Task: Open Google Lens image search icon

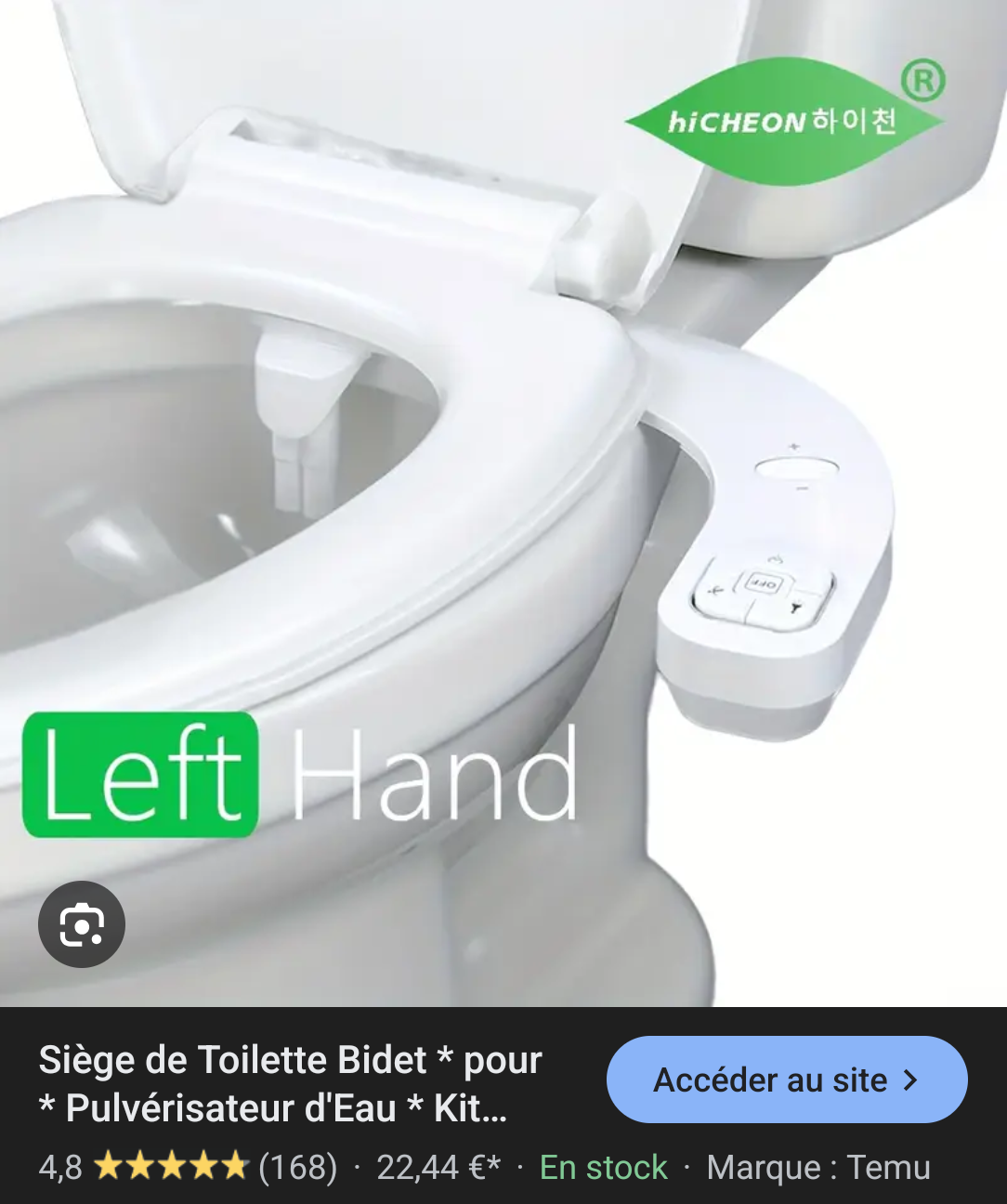Action: click(82, 924)
